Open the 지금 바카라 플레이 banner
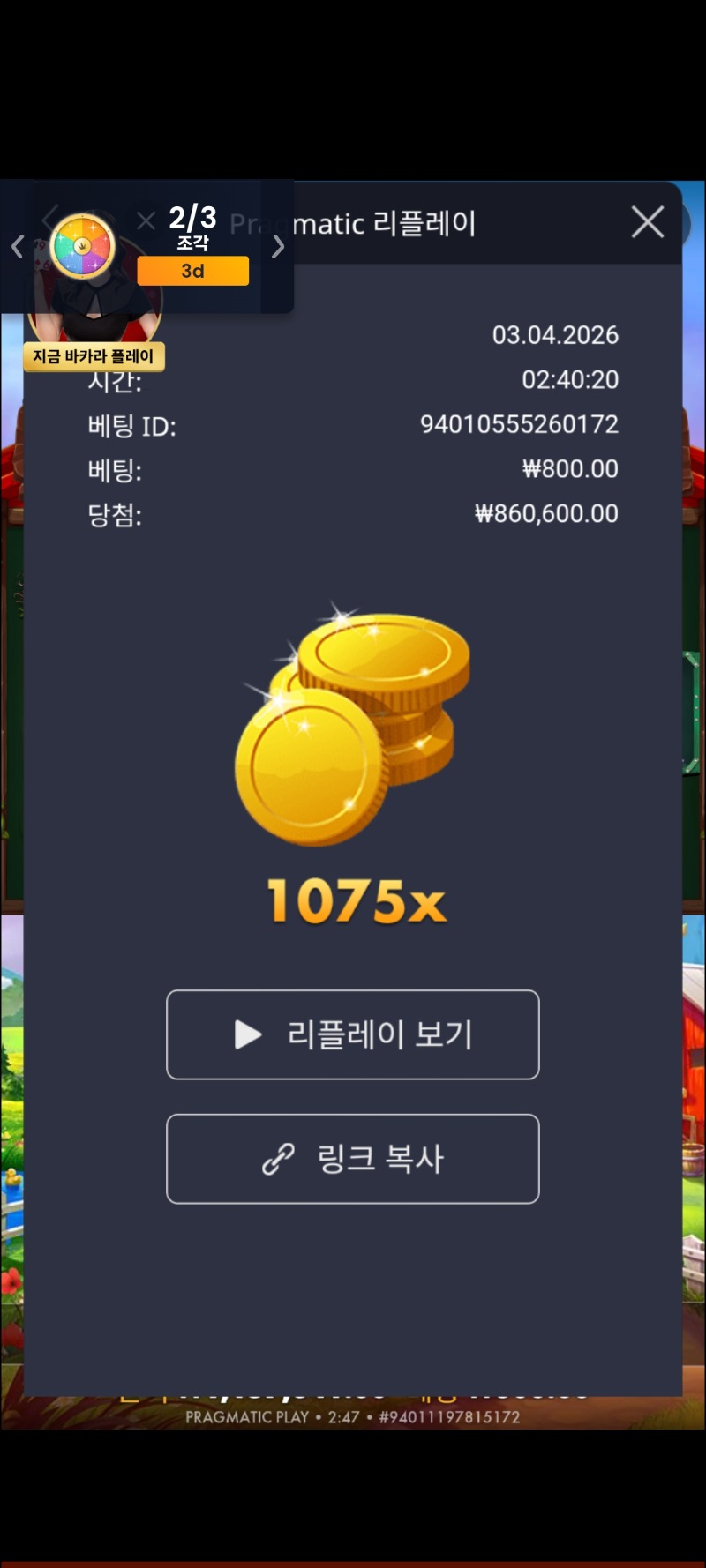Image resolution: width=706 pixels, height=1568 pixels. [94, 356]
